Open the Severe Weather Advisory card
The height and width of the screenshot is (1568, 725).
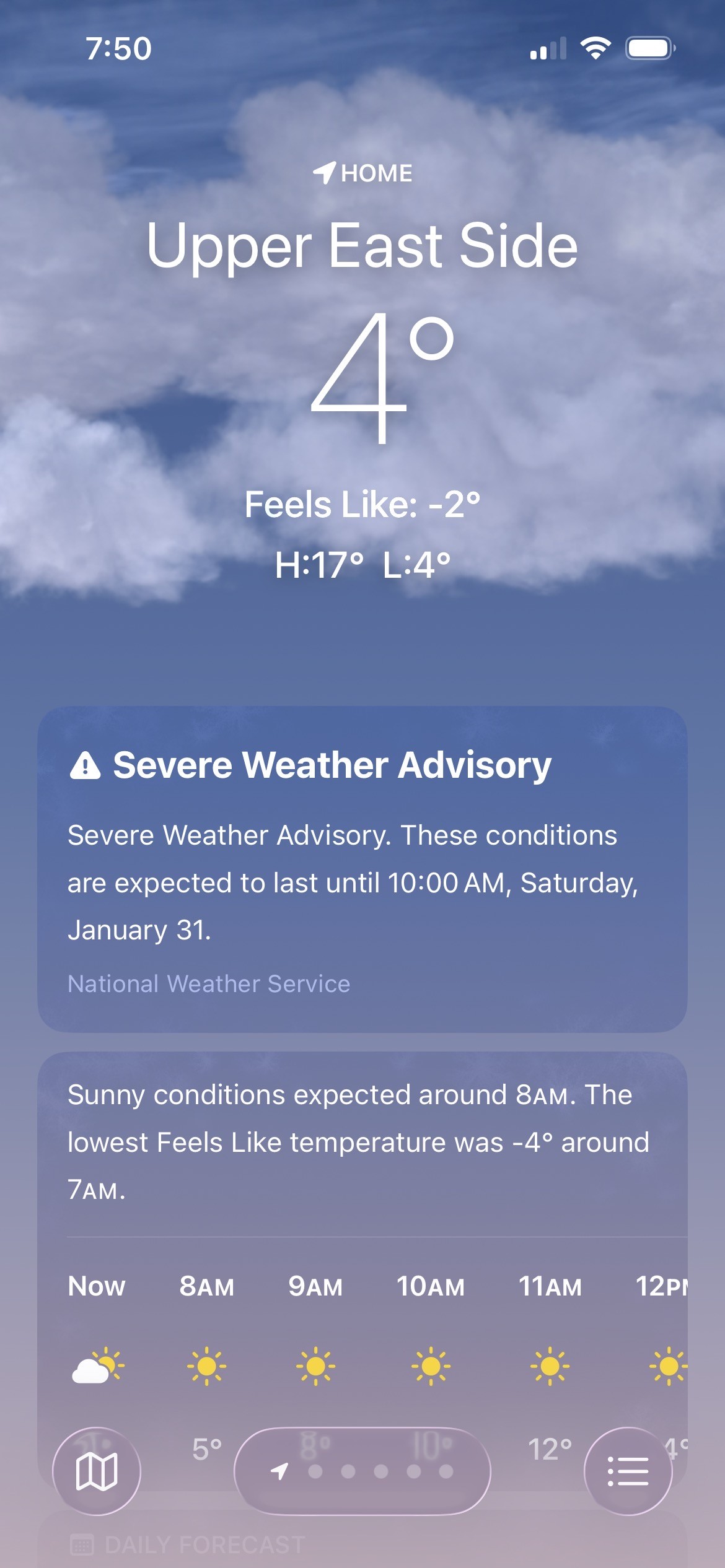tap(362, 868)
